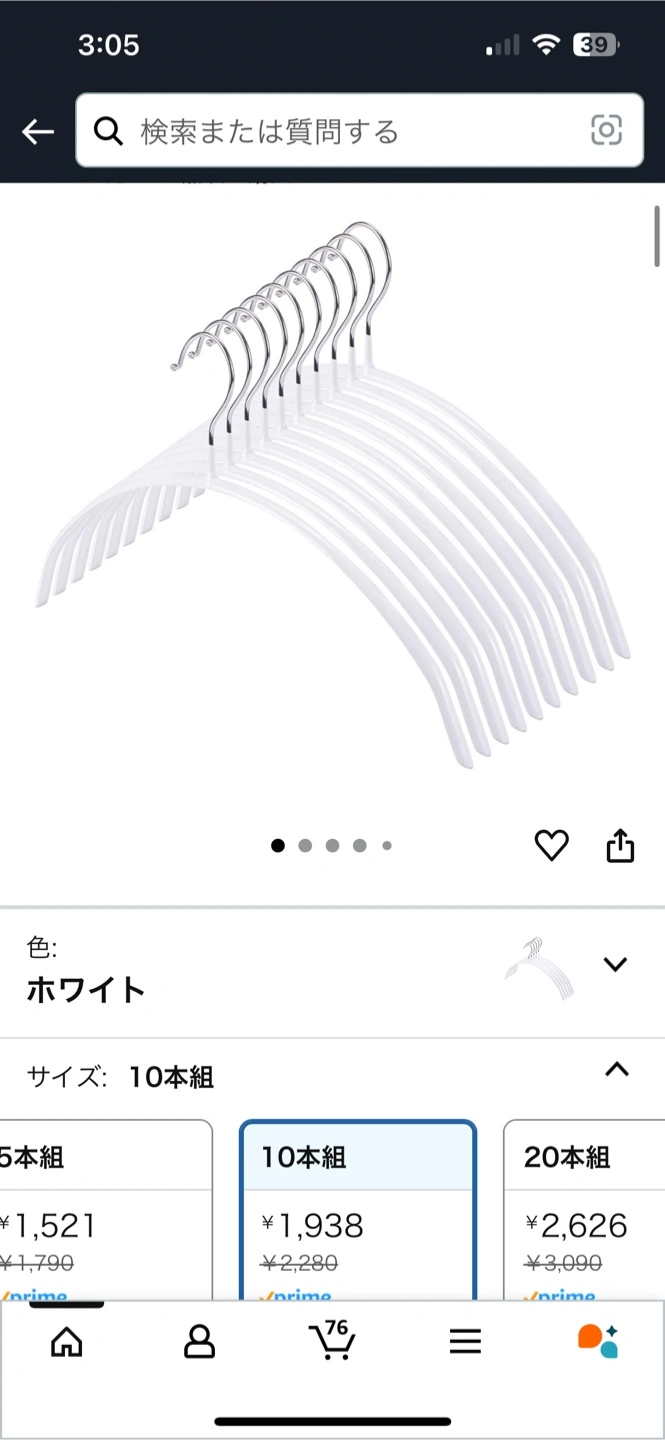Open the AI assistant tab
The image size is (665, 1440).
pos(598,1341)
